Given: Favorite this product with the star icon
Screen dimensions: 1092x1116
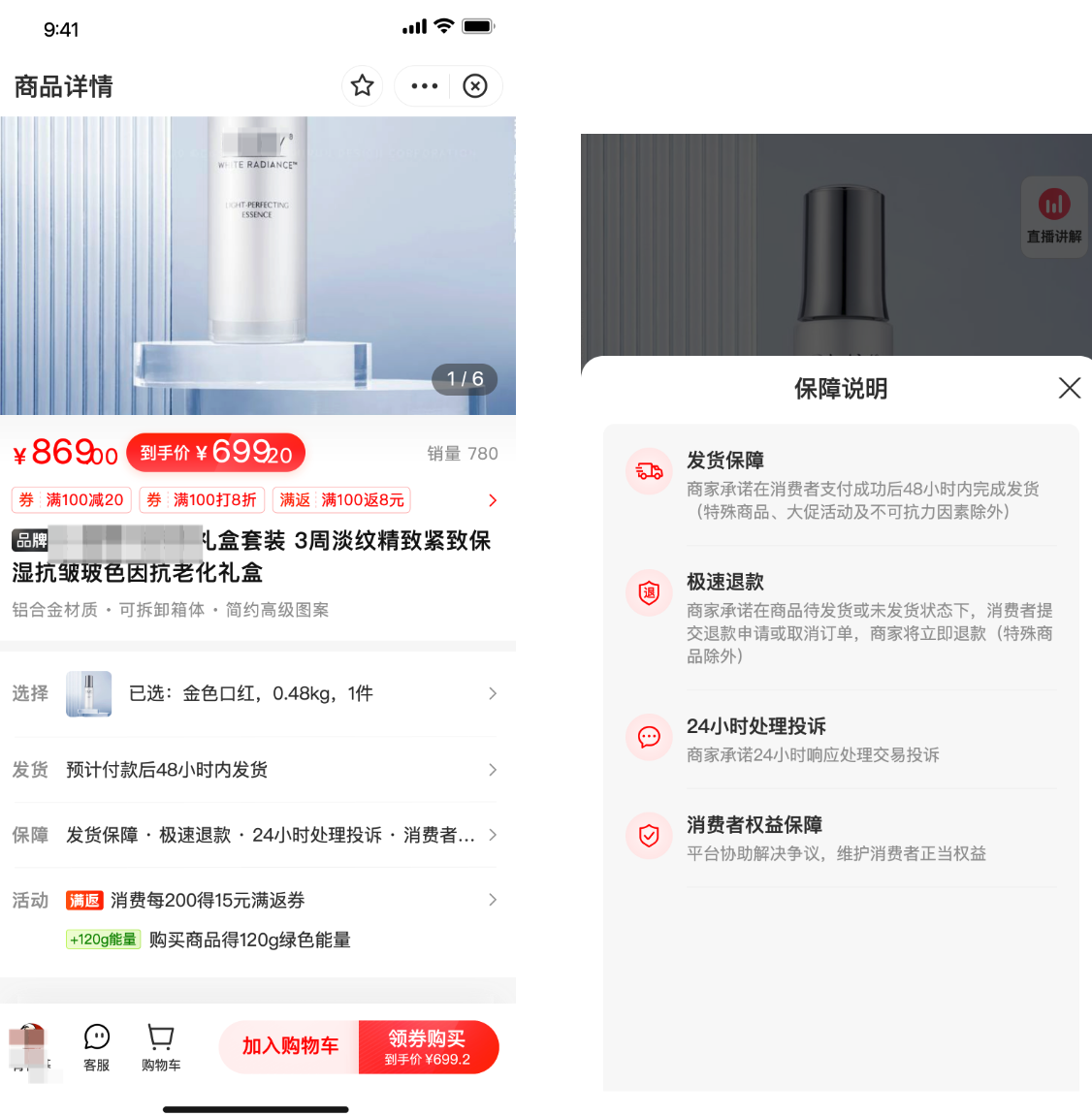Looking at the screenshot, I should 363,86.
